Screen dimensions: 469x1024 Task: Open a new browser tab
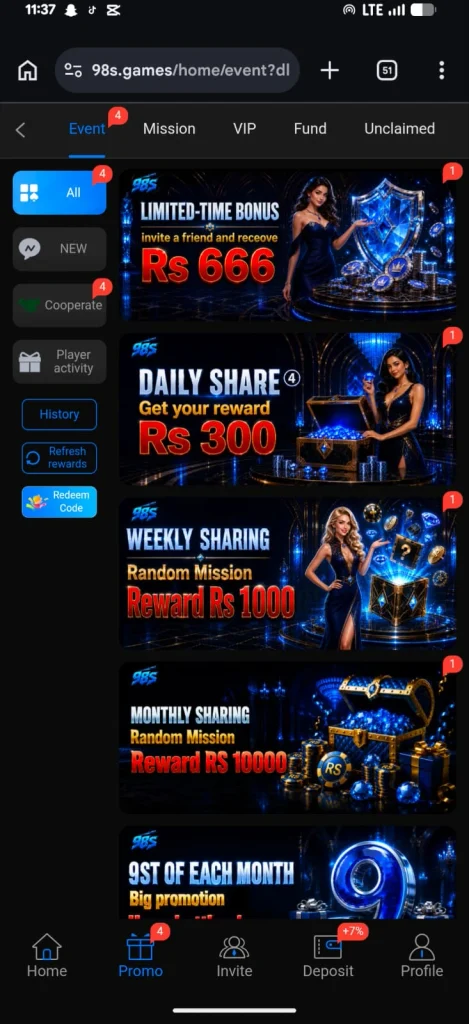pos(330,71)
